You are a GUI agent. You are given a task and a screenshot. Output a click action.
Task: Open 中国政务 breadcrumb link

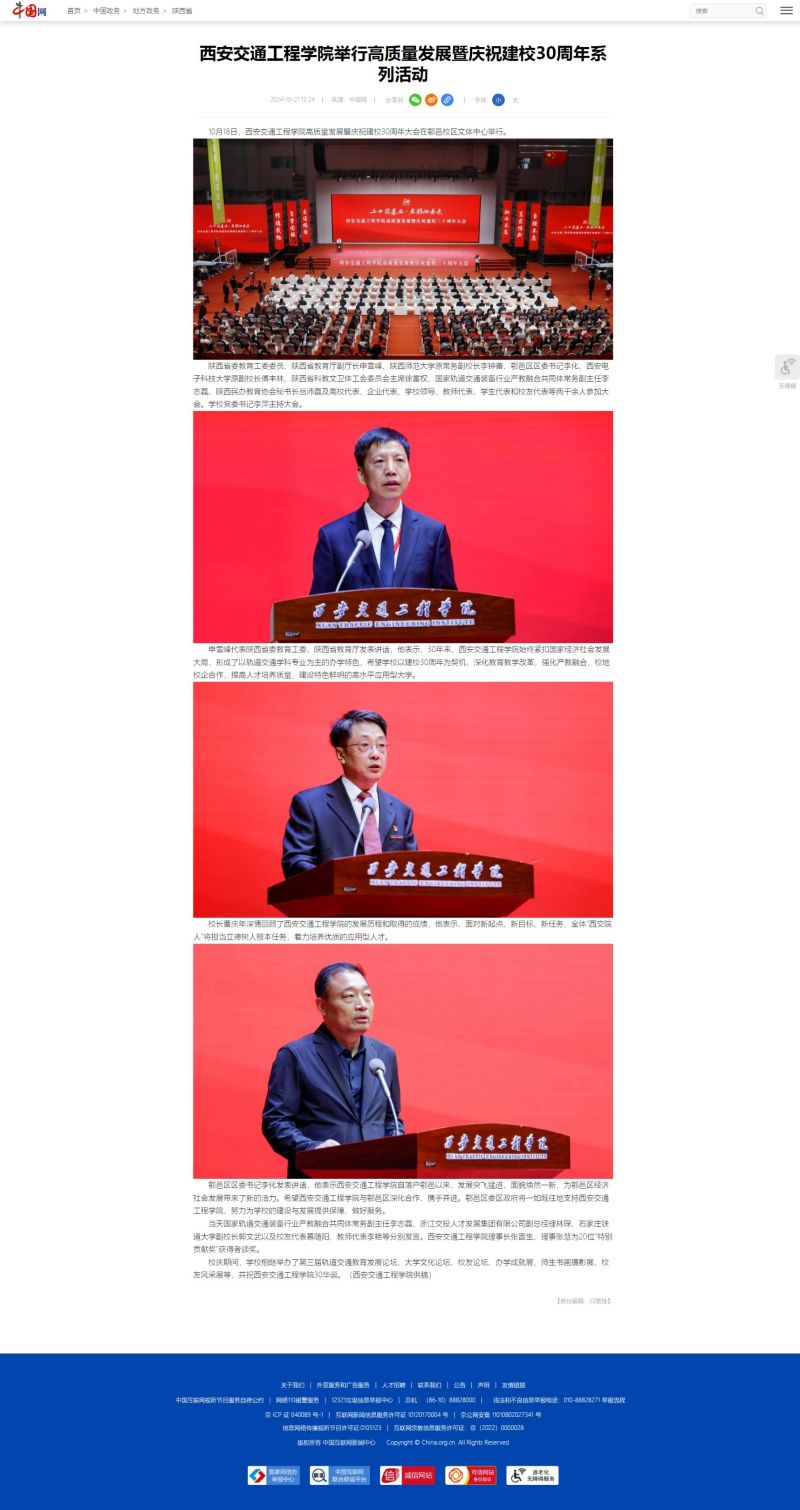pyautogui.click(x=107, y=11)
